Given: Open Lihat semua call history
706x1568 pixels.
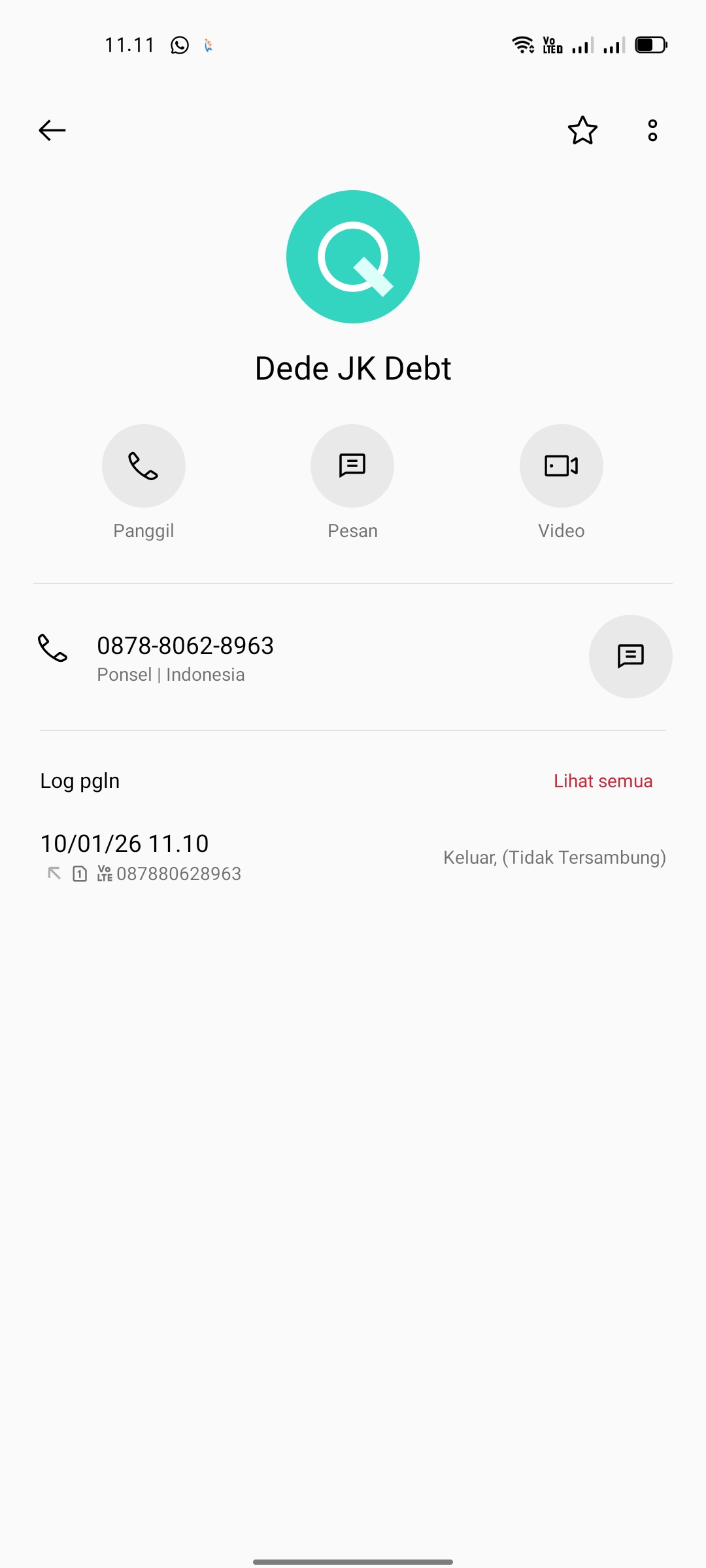Looking at the screenshot, I should point(602,780).
